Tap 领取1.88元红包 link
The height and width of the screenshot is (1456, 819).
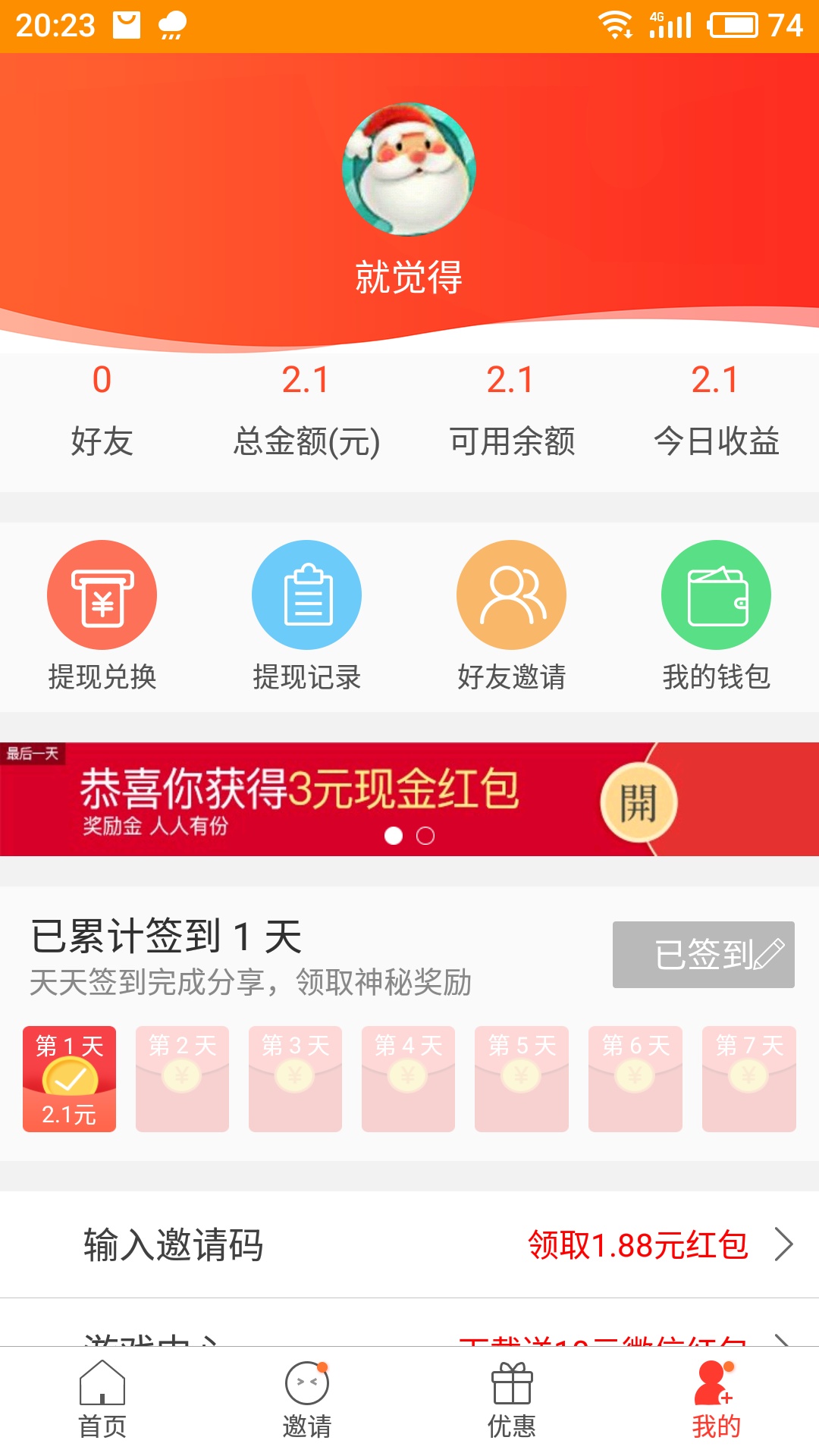click(x=637, y=1244)
